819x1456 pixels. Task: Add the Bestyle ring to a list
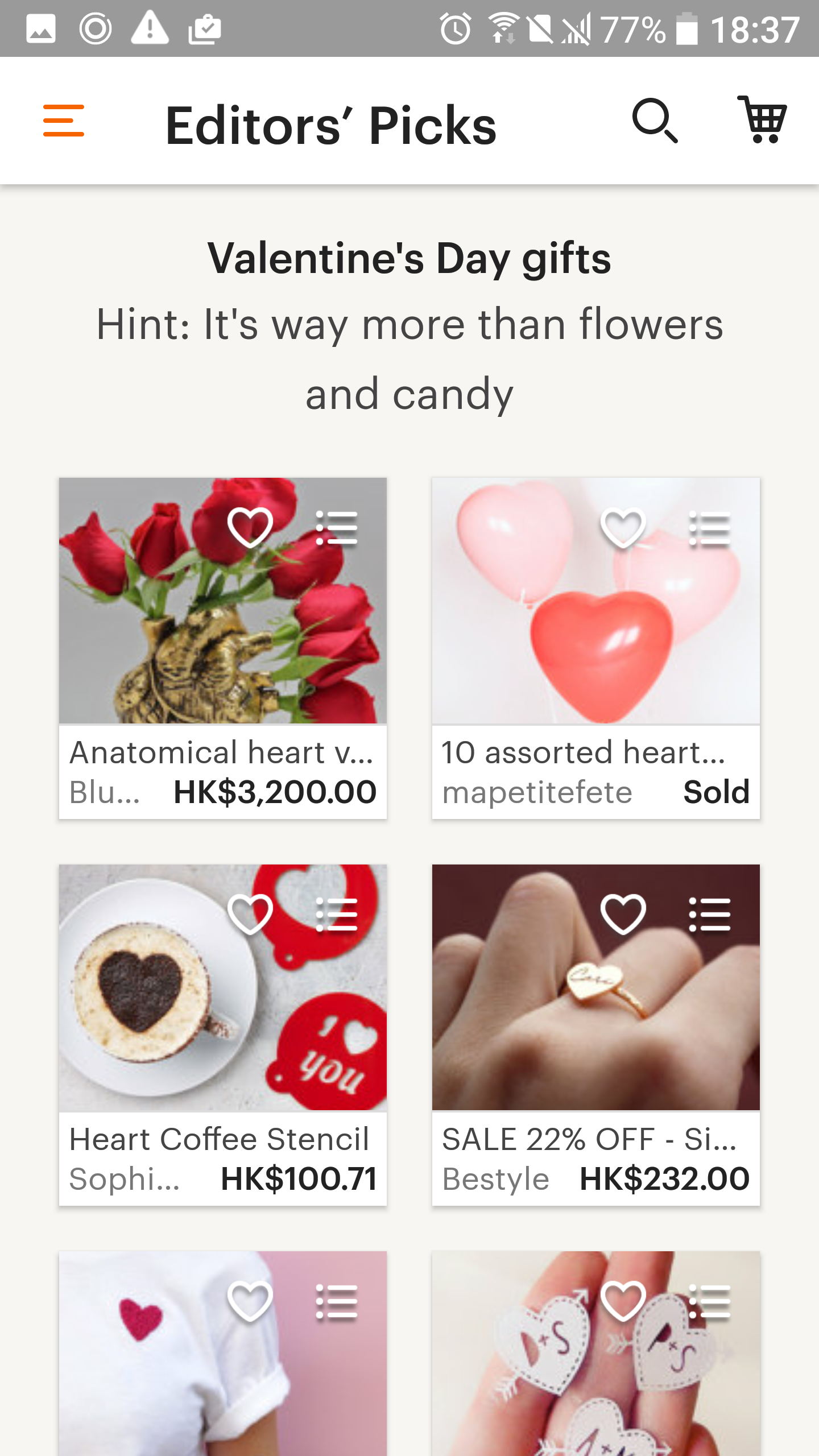pos(710,914)
